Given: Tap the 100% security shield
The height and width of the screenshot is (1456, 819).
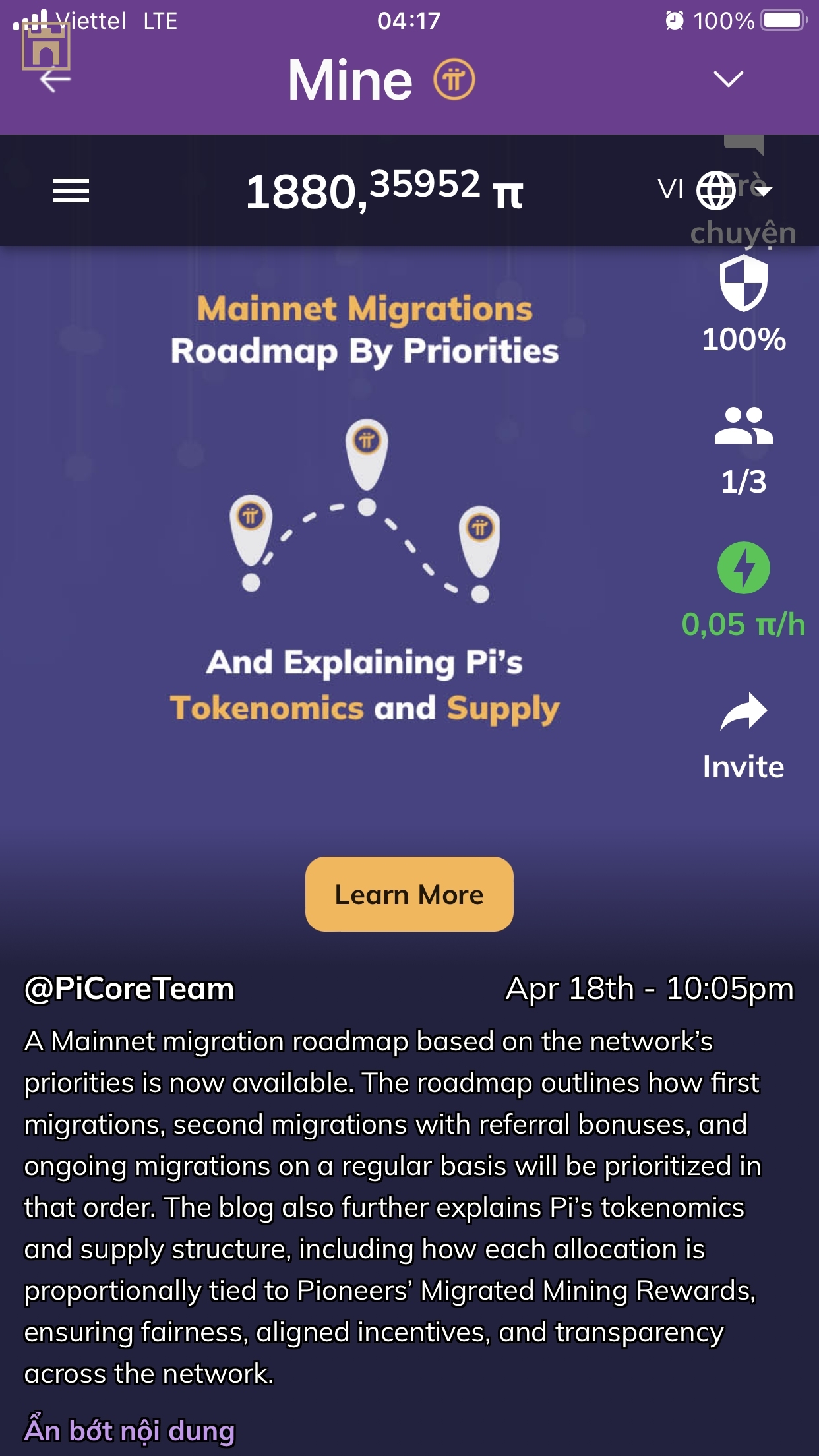Looking at the screenshot, I should pos(743,285).
